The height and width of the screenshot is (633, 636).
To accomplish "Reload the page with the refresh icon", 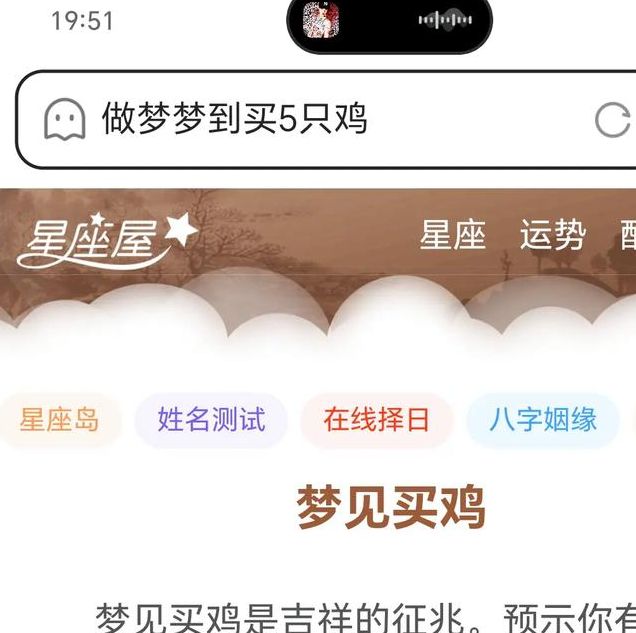I will click(x=612, y=121).
